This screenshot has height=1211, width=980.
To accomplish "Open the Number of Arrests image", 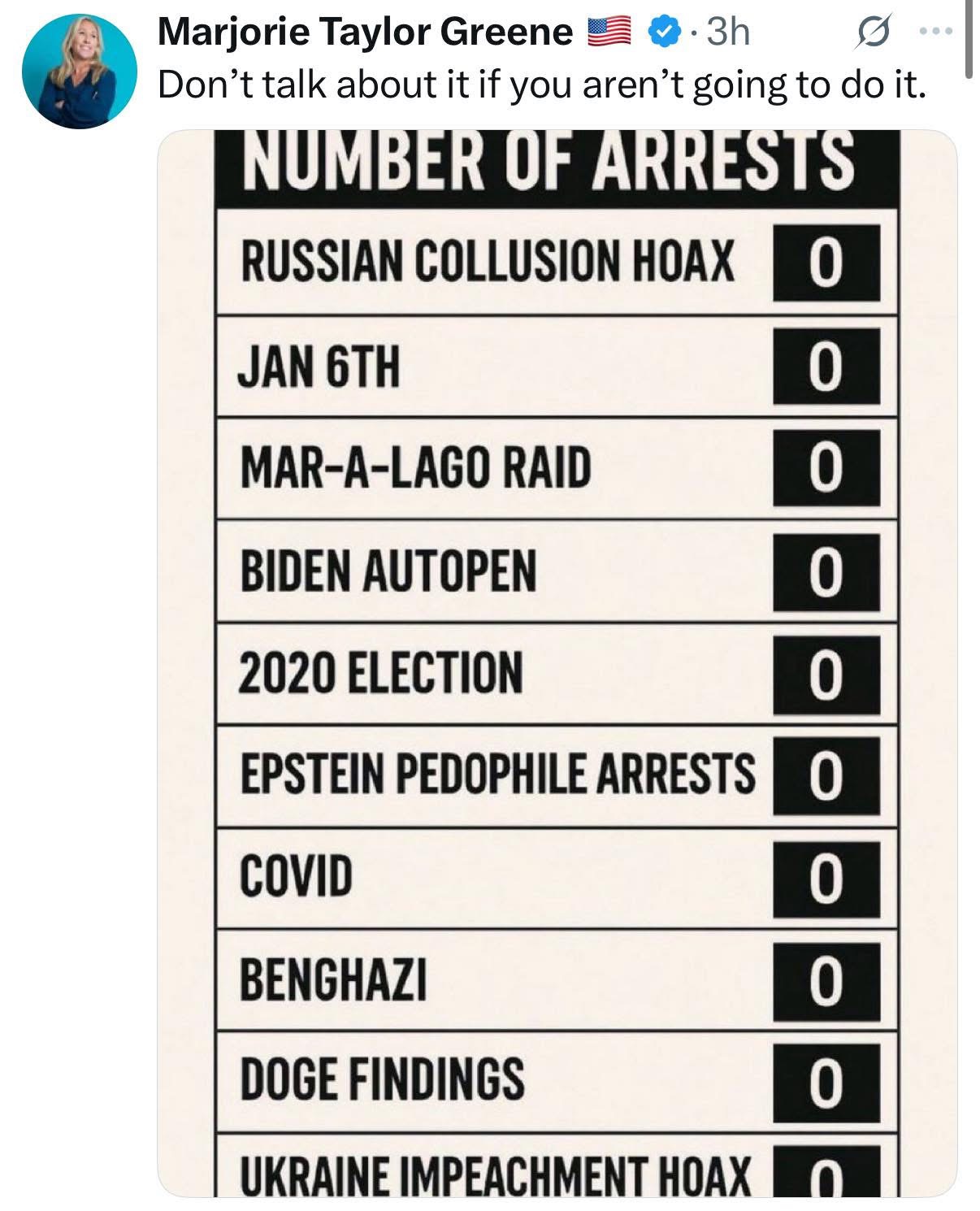I will coord(556,662).
